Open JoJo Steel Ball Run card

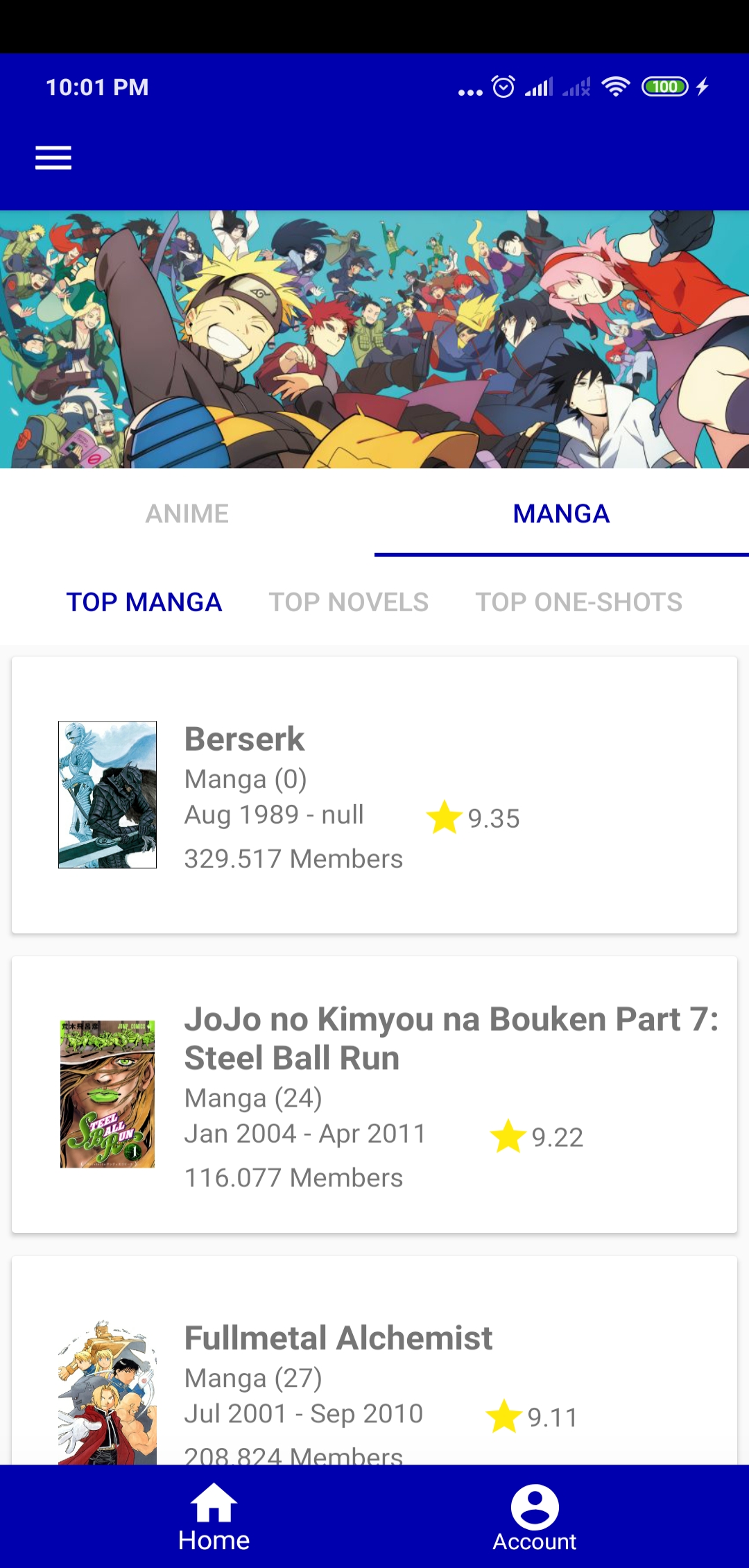[374, 1095]
